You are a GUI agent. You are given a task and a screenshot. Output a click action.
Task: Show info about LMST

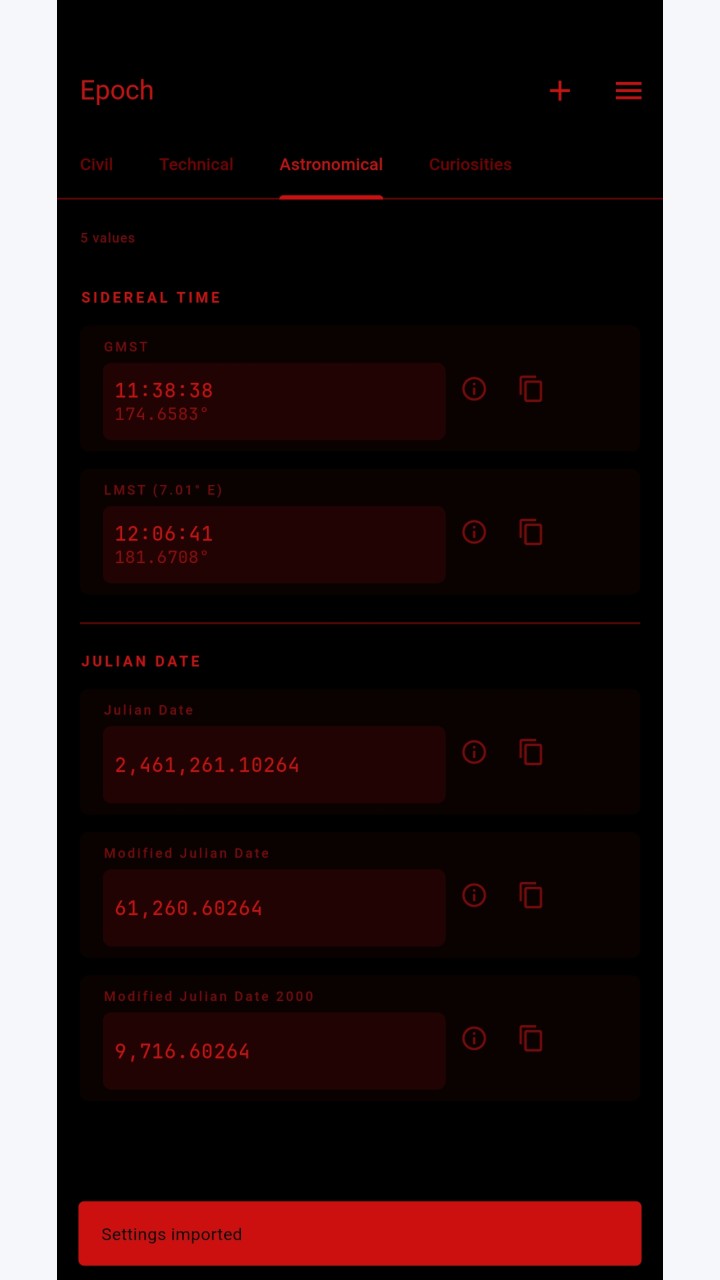coord(474,532)
